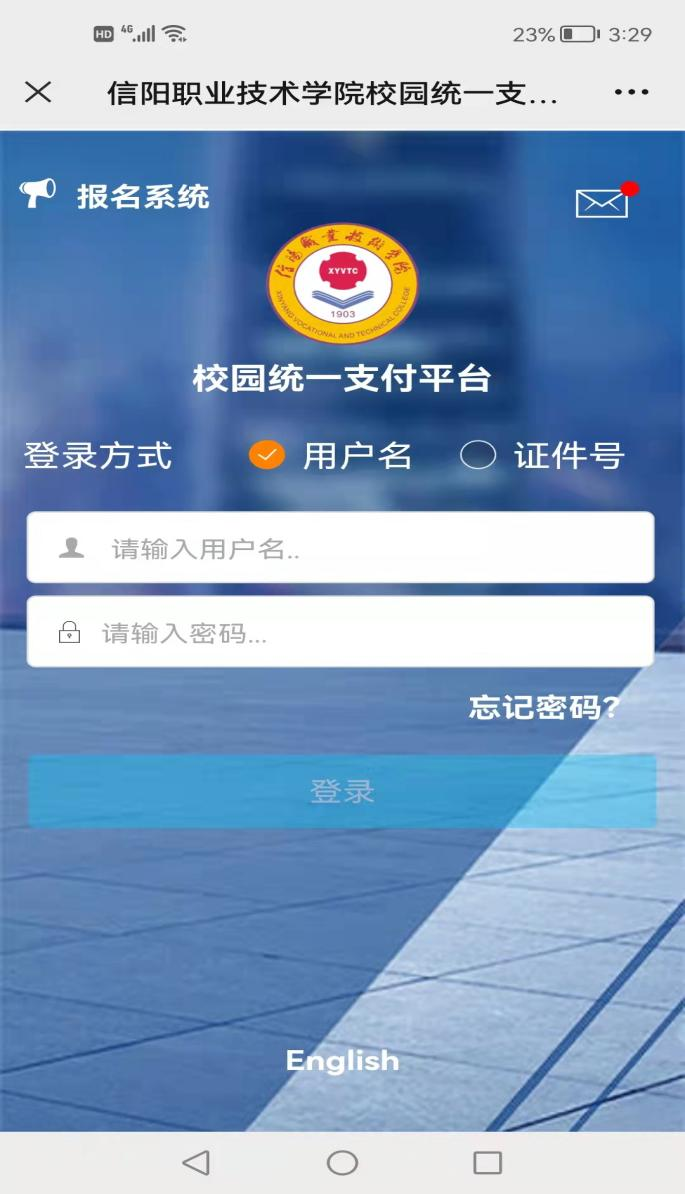Go back with system back button

[196, 1162]
